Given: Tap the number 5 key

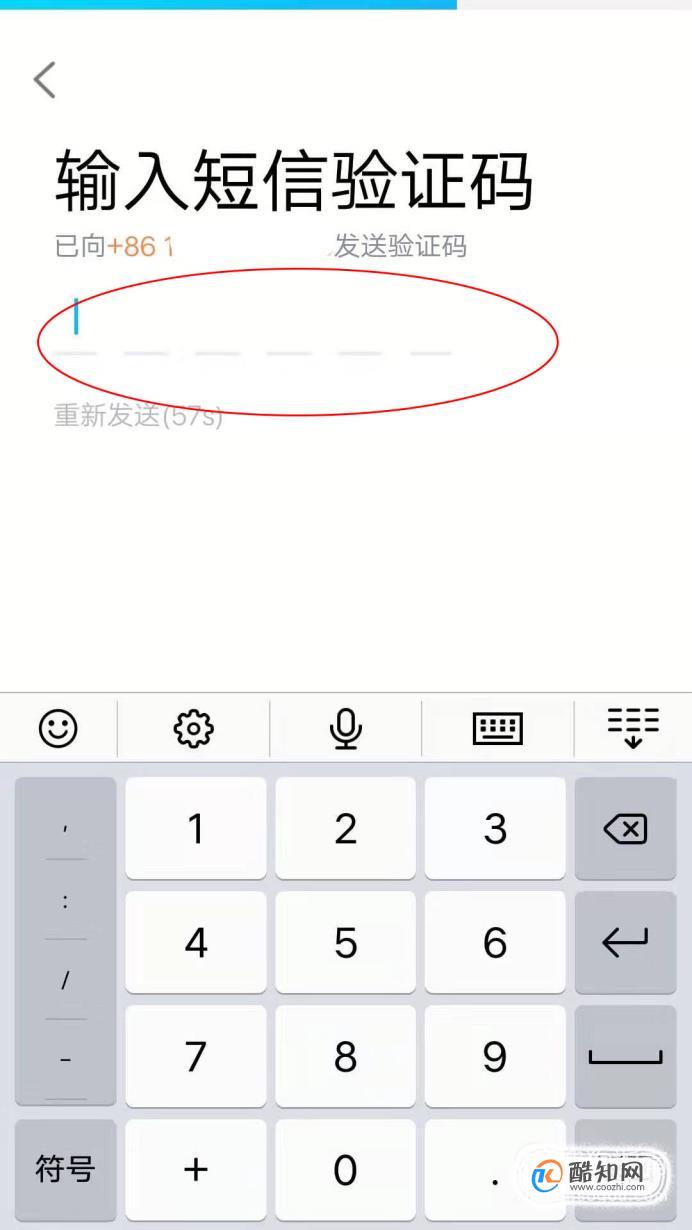Looking at the screenshot, I should pos(345,943).
